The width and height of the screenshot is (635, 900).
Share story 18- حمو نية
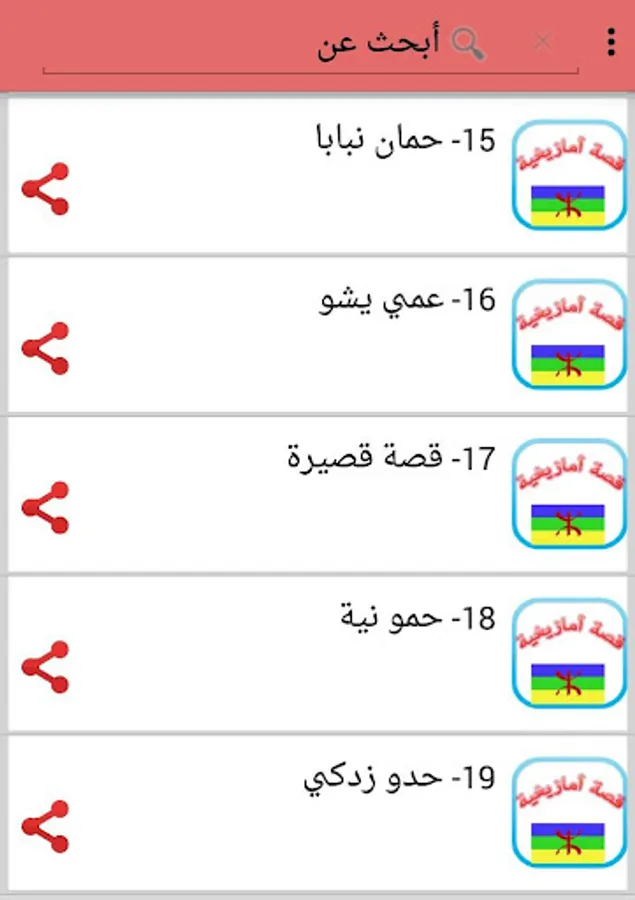click(x=45, y=667)
